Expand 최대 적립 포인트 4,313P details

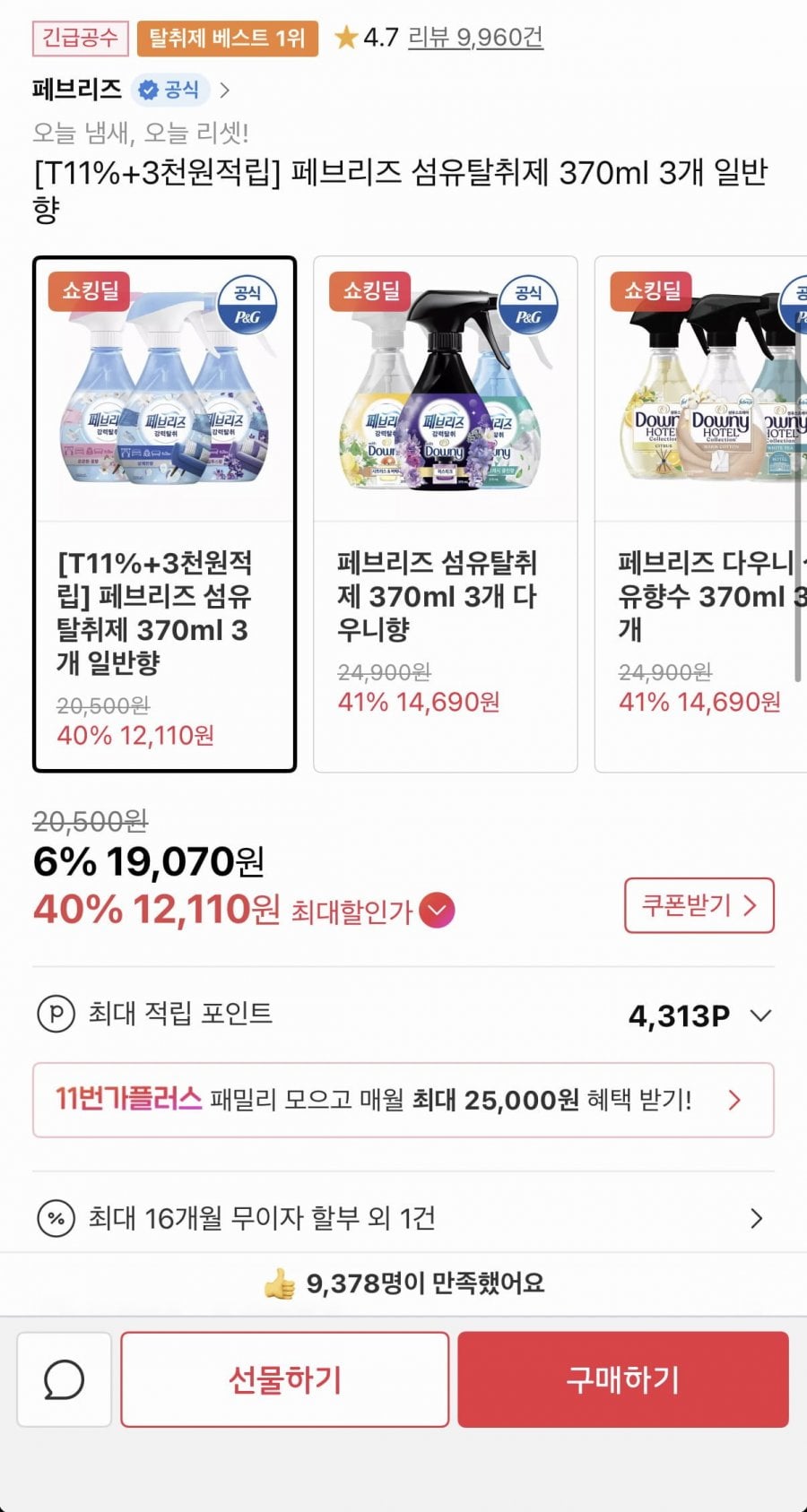coord(760,1015)
